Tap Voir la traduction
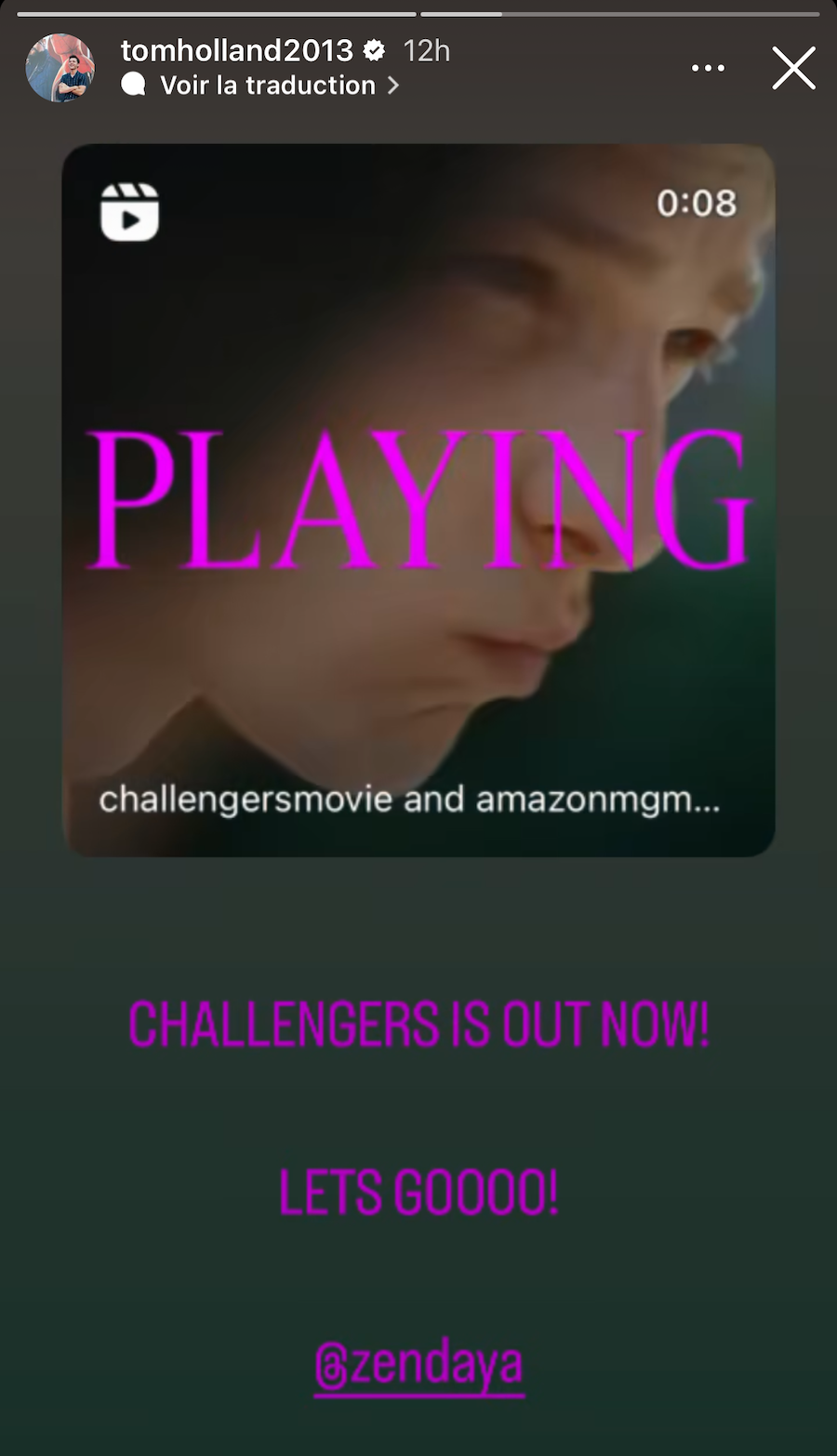Viewport: 837px width, 1456px height. pos(268,86)
